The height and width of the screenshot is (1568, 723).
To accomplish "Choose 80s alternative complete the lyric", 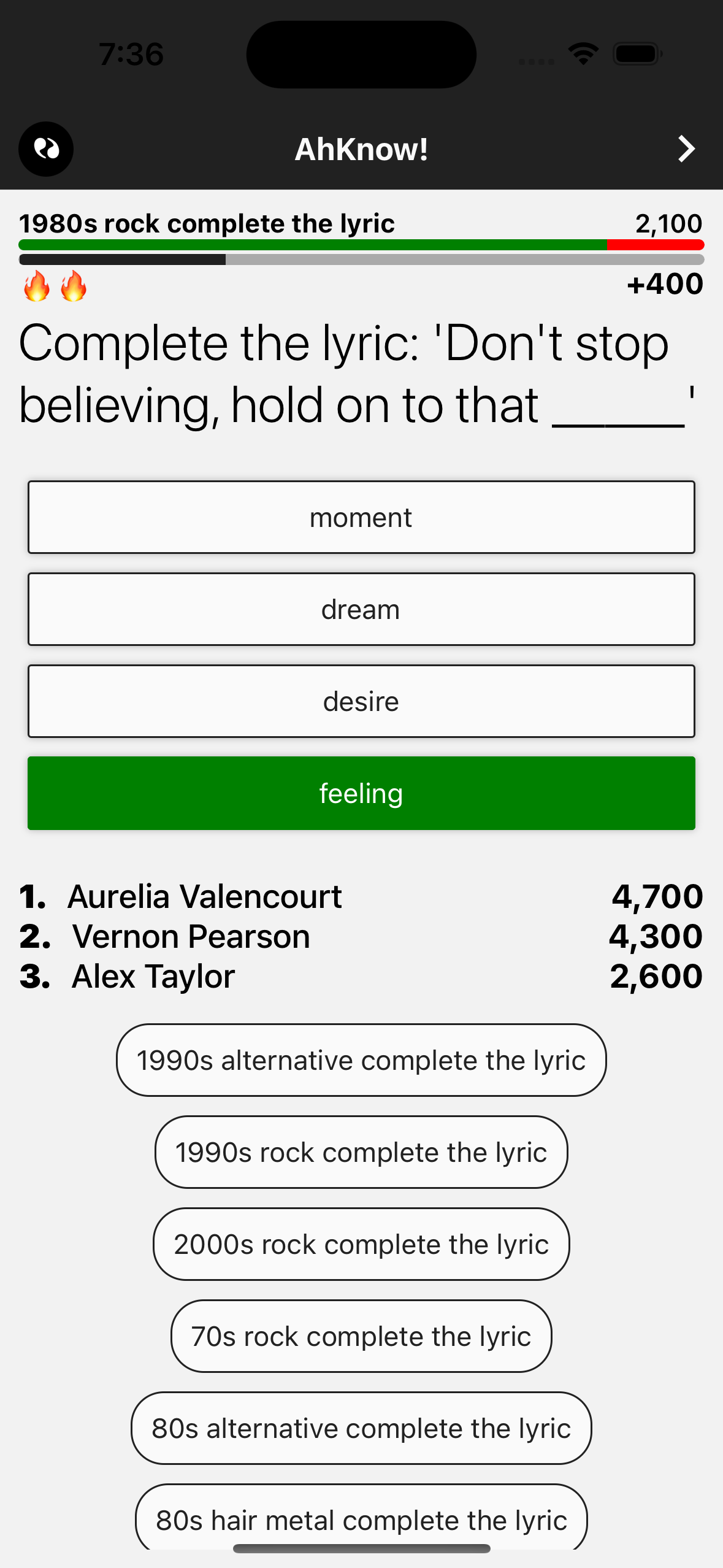I will (x=361, y=1428).
